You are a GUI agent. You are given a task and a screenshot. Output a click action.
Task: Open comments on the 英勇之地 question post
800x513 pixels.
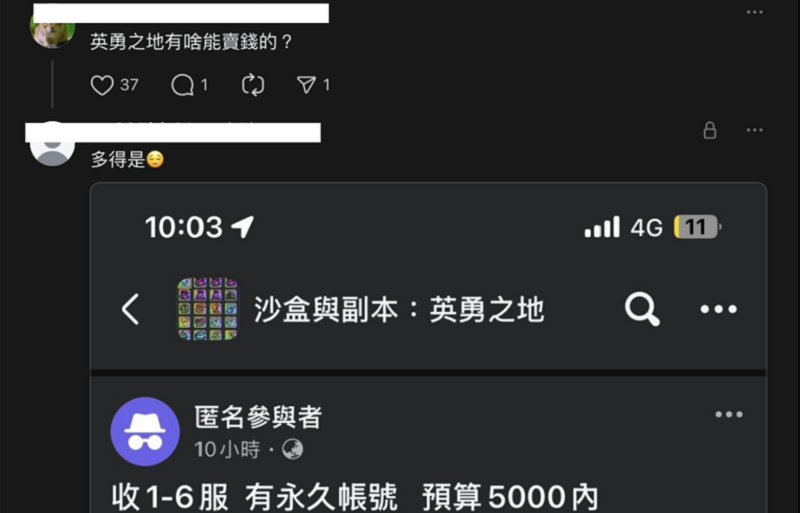pyautogui.click(x=182, y=86)
